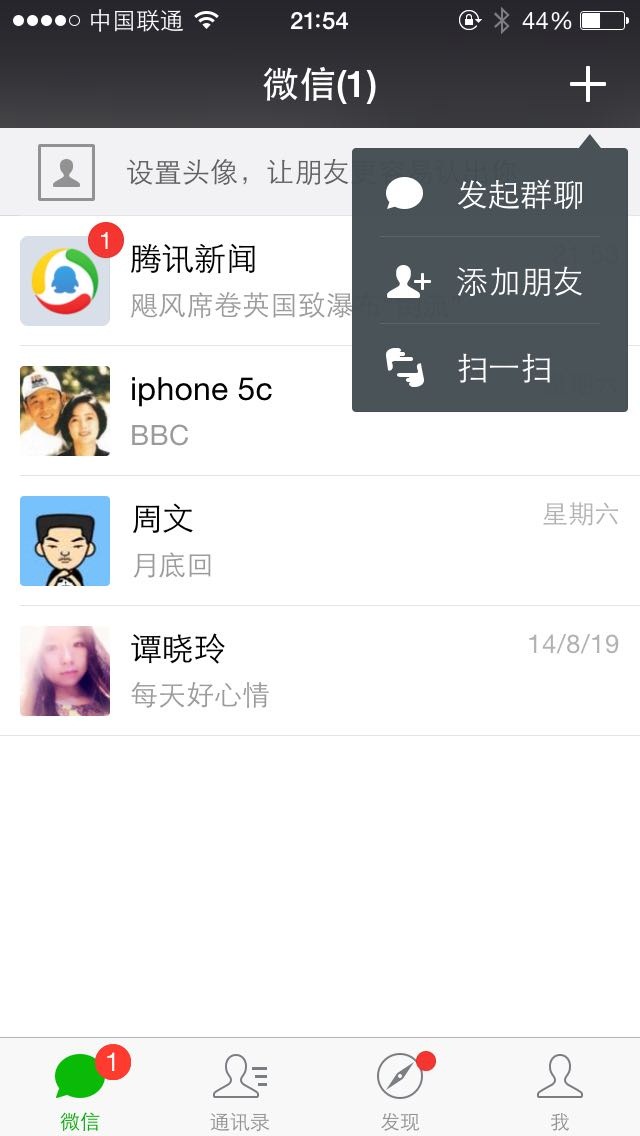Select the 微信 chats tab
The image size is (640, 1136).
click(80, 1090)
